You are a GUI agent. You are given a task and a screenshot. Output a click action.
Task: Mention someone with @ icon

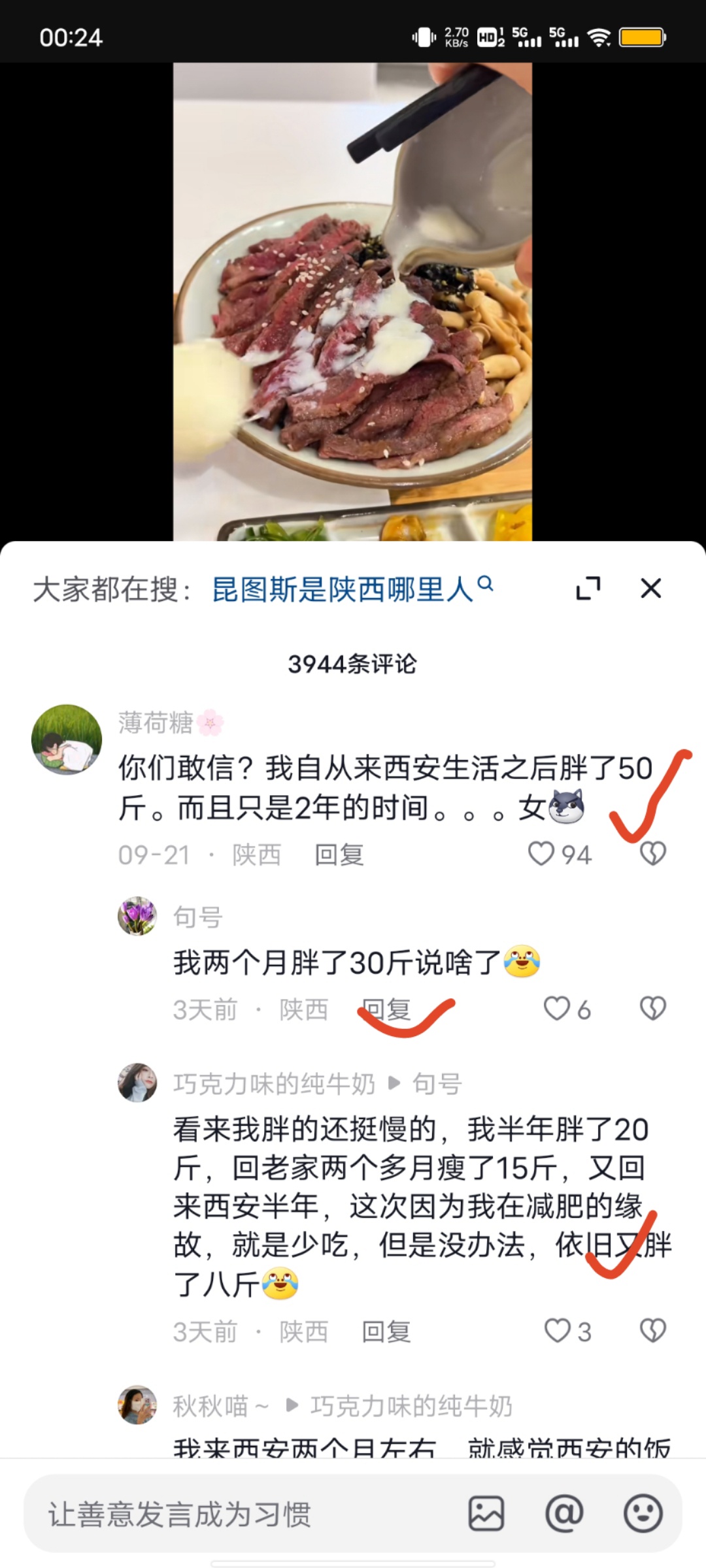(564, 1513)
